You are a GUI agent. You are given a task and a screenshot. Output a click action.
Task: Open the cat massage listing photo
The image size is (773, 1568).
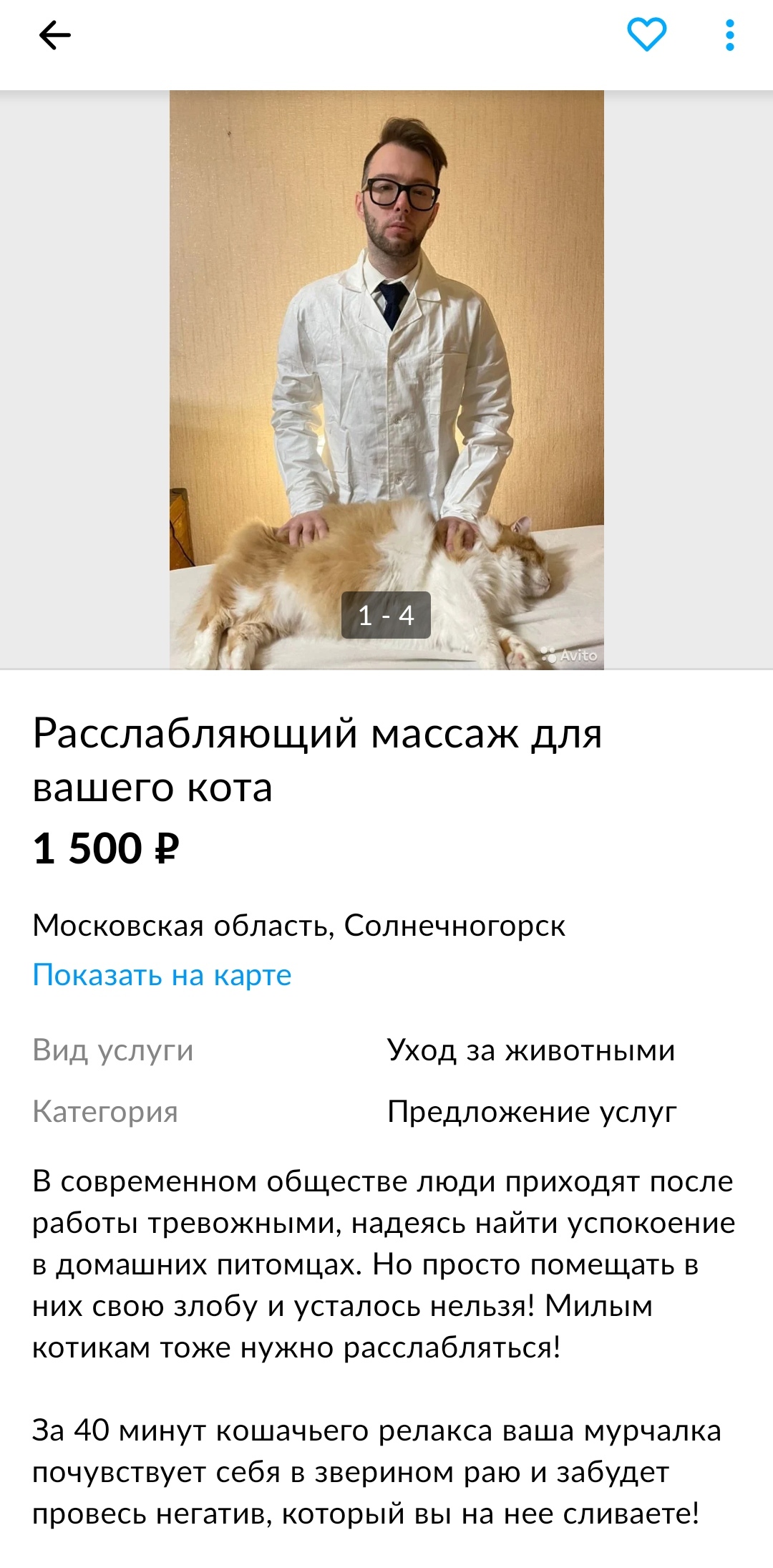click(x=386, y=379)
